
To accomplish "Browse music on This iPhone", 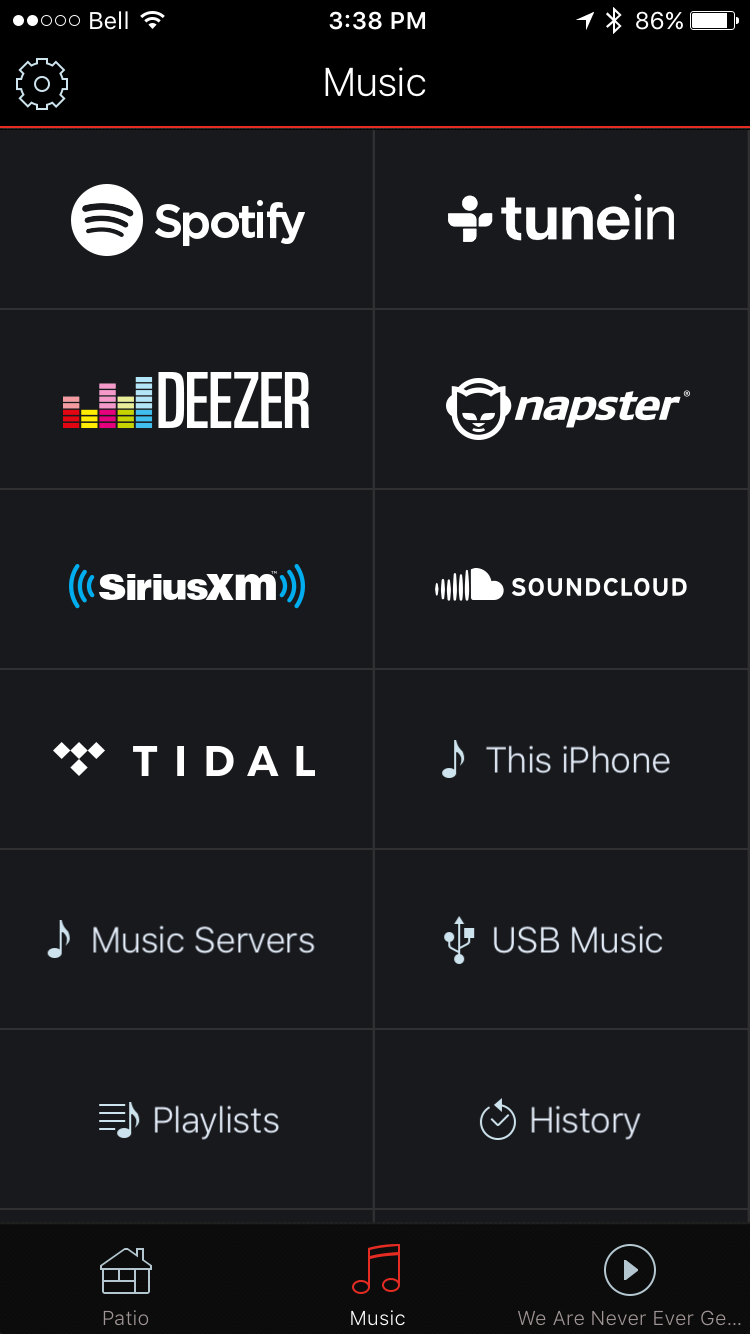I will click(x=562, y=760).
